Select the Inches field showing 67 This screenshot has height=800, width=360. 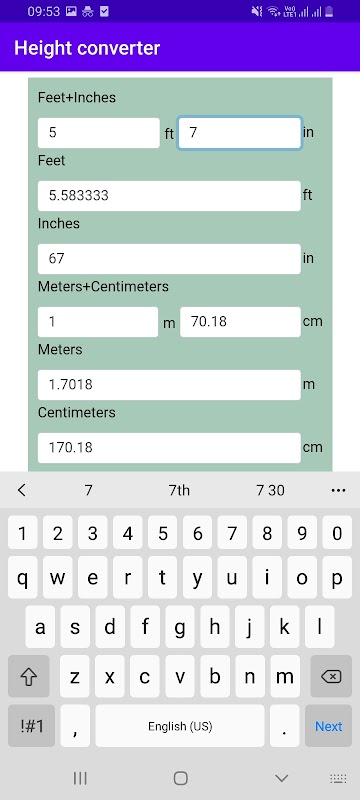169,259
